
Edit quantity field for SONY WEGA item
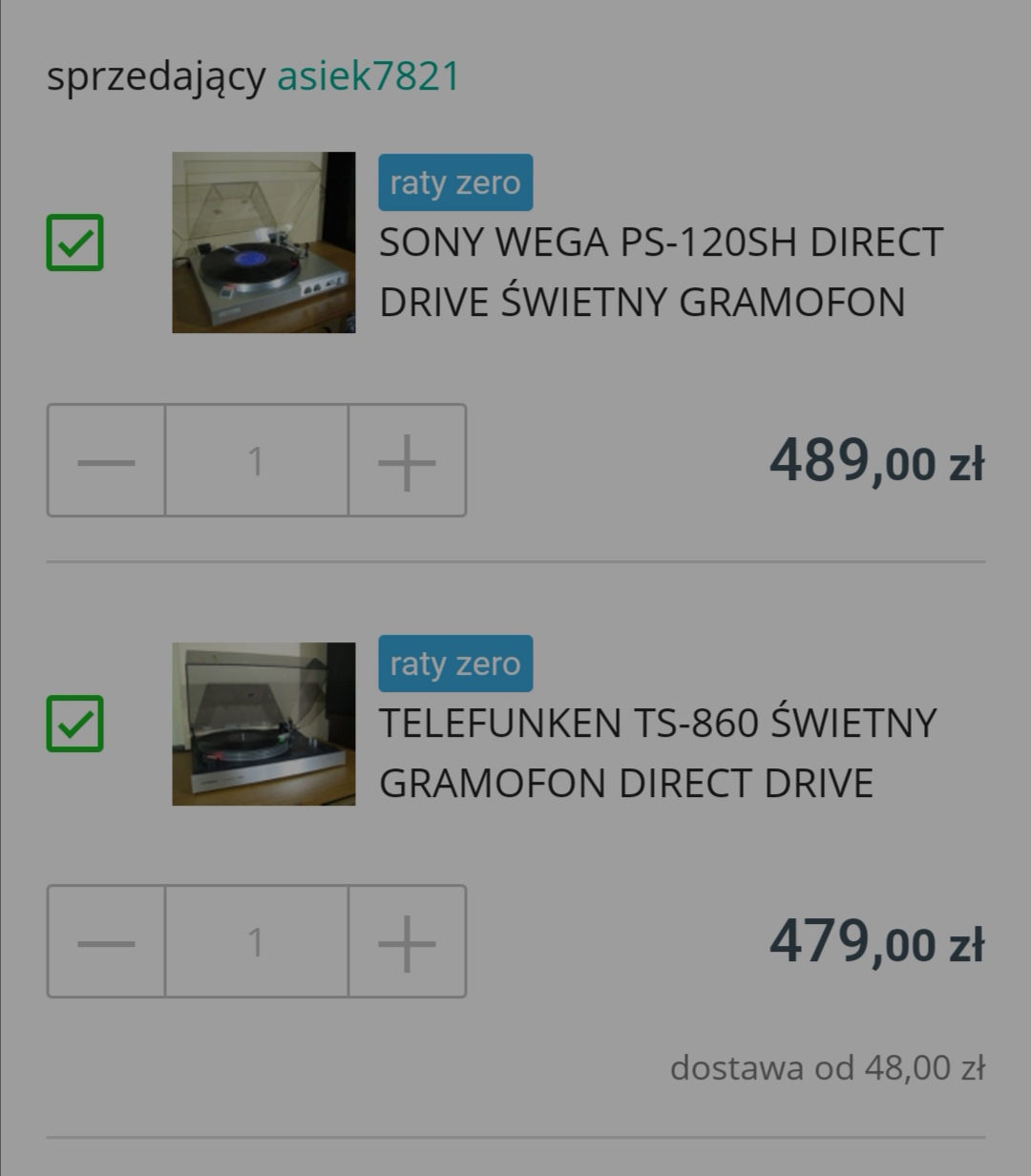(x=256, y=461)
